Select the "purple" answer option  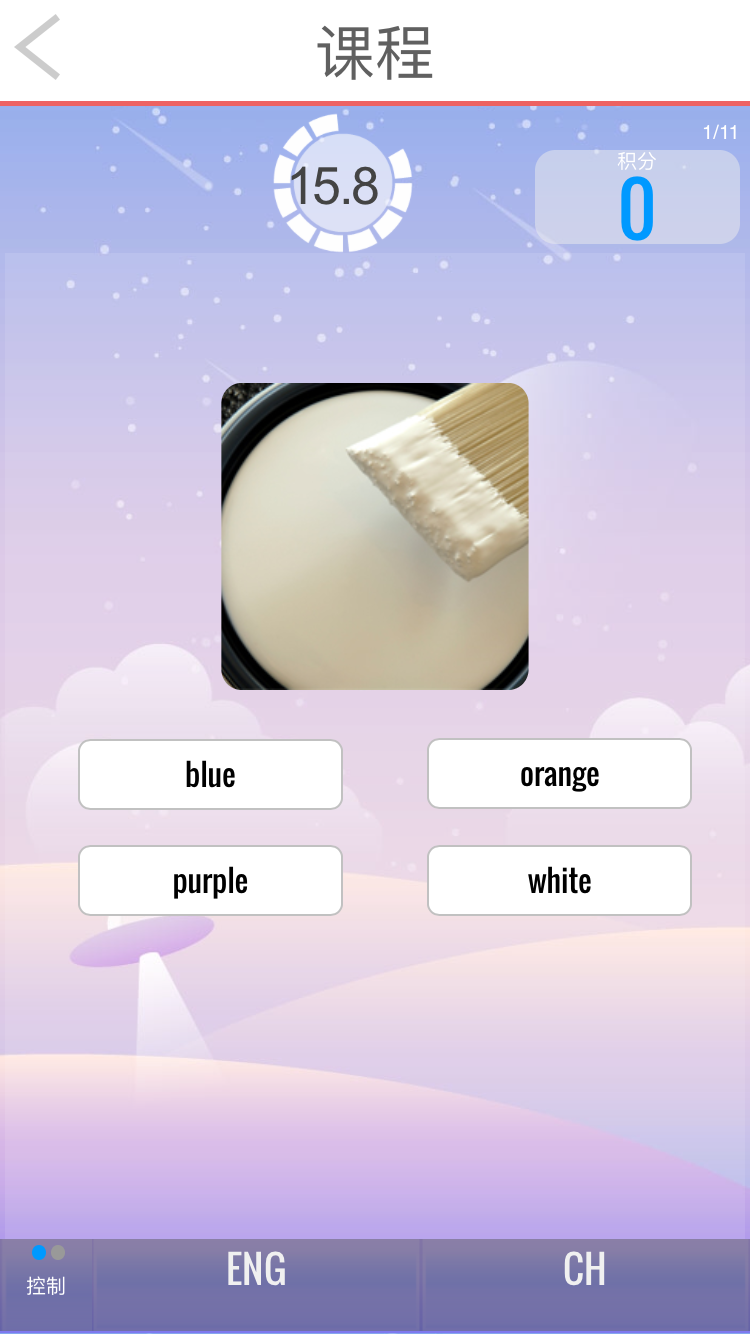point(210,880)
